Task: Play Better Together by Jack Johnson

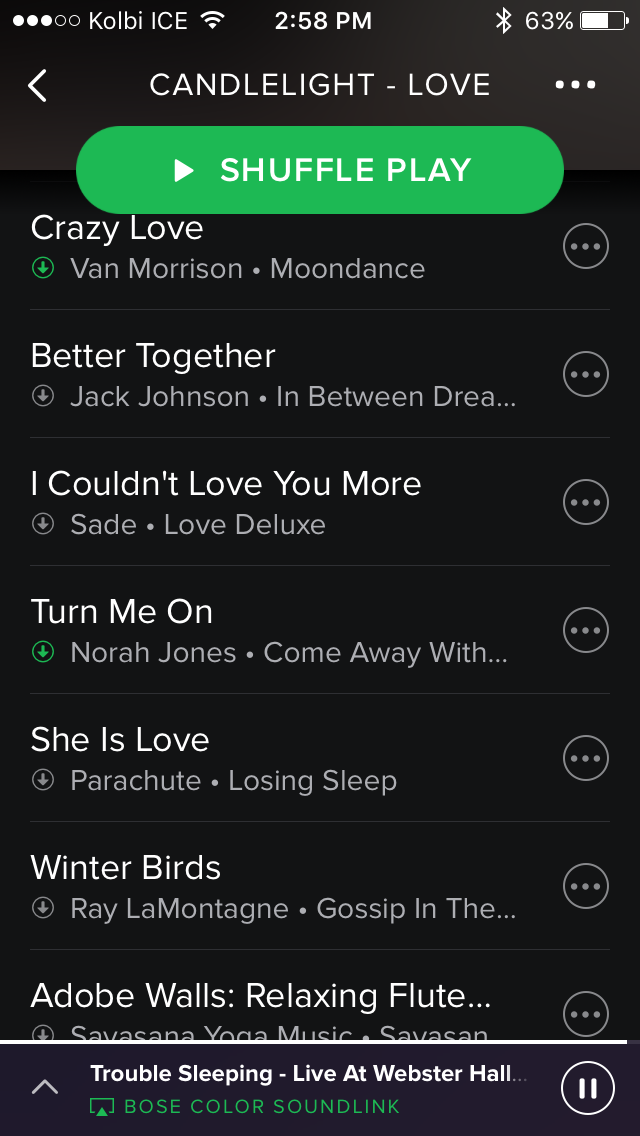Action: (250, 375)
